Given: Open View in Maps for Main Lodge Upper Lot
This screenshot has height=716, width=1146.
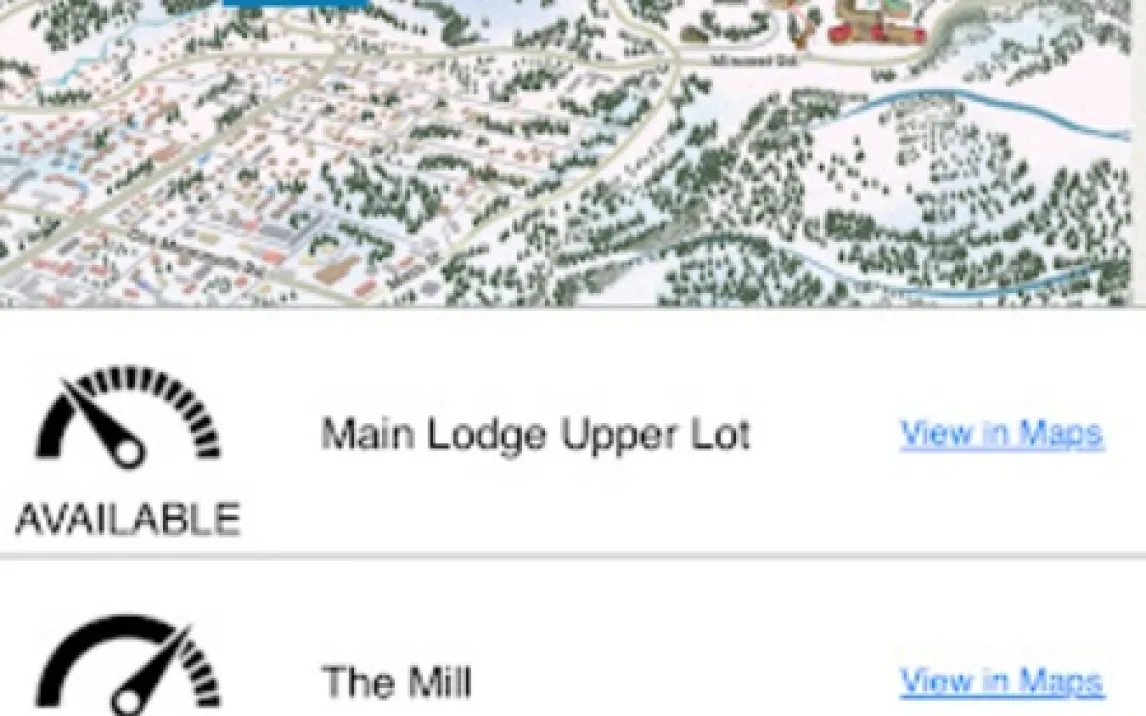Looking at the screenshot, I should tap(1001, 433).
